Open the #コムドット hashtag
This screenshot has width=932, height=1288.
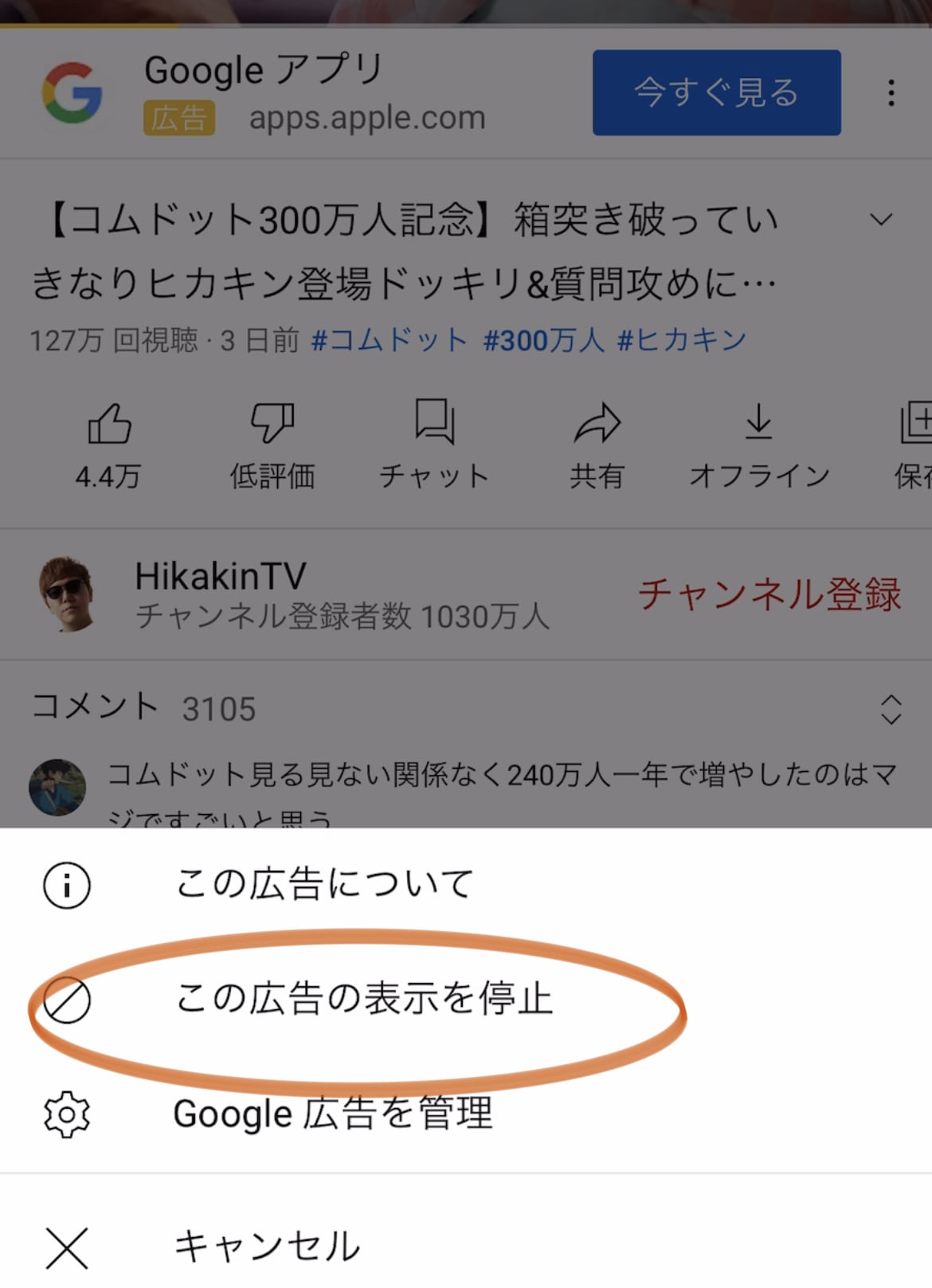pyautogui.click(x=389, y=341)
